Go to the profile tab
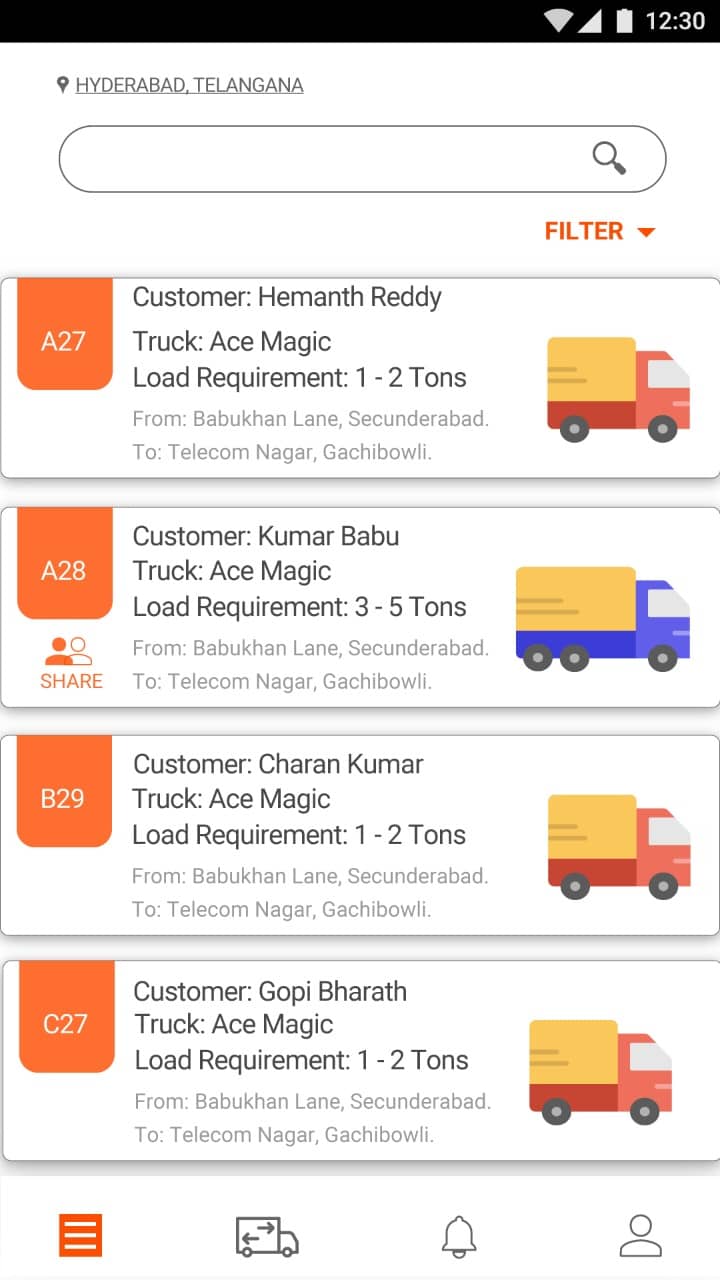 pyautogui.click(x=641, y=1236)
